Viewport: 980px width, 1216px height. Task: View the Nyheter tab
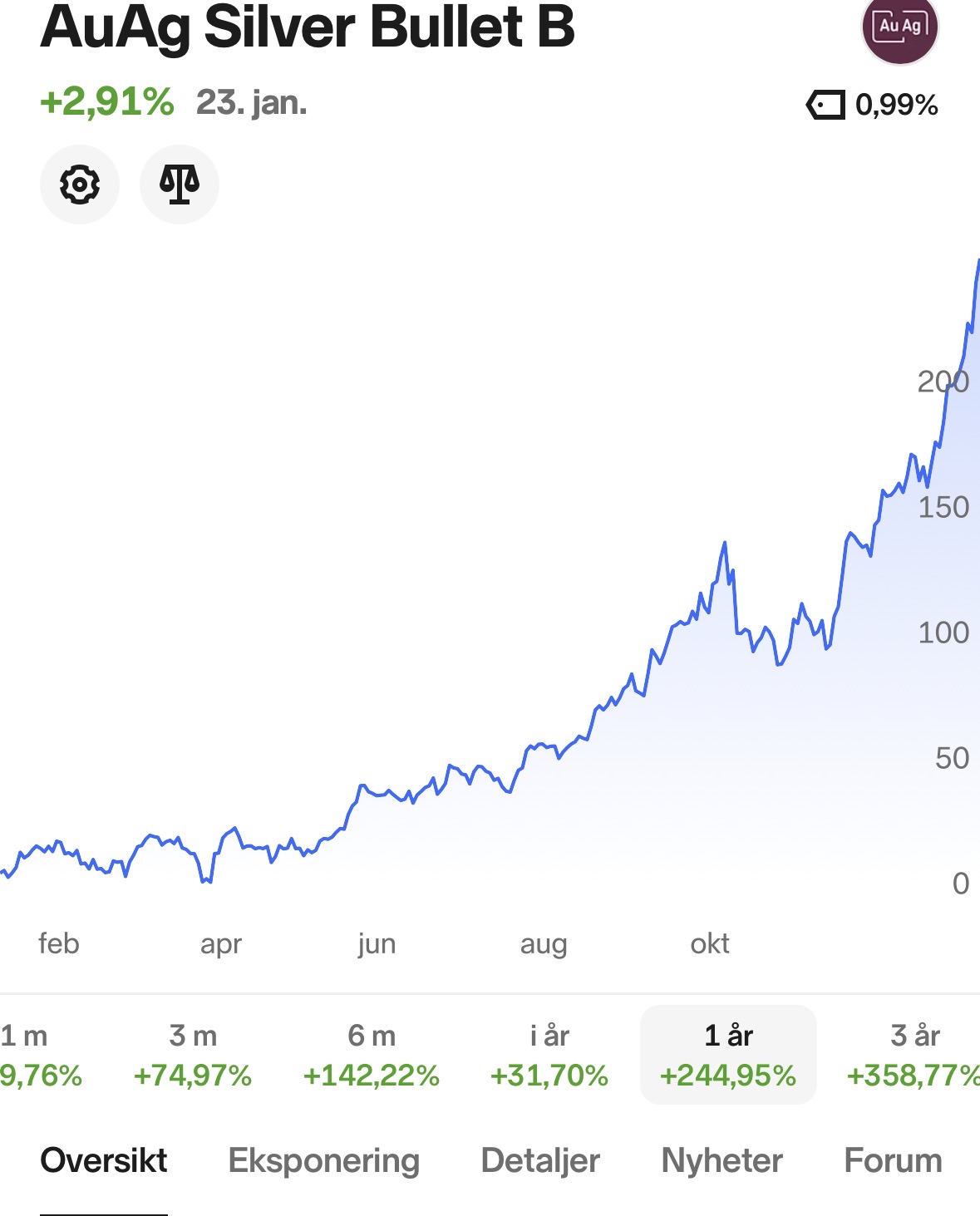722,1160
